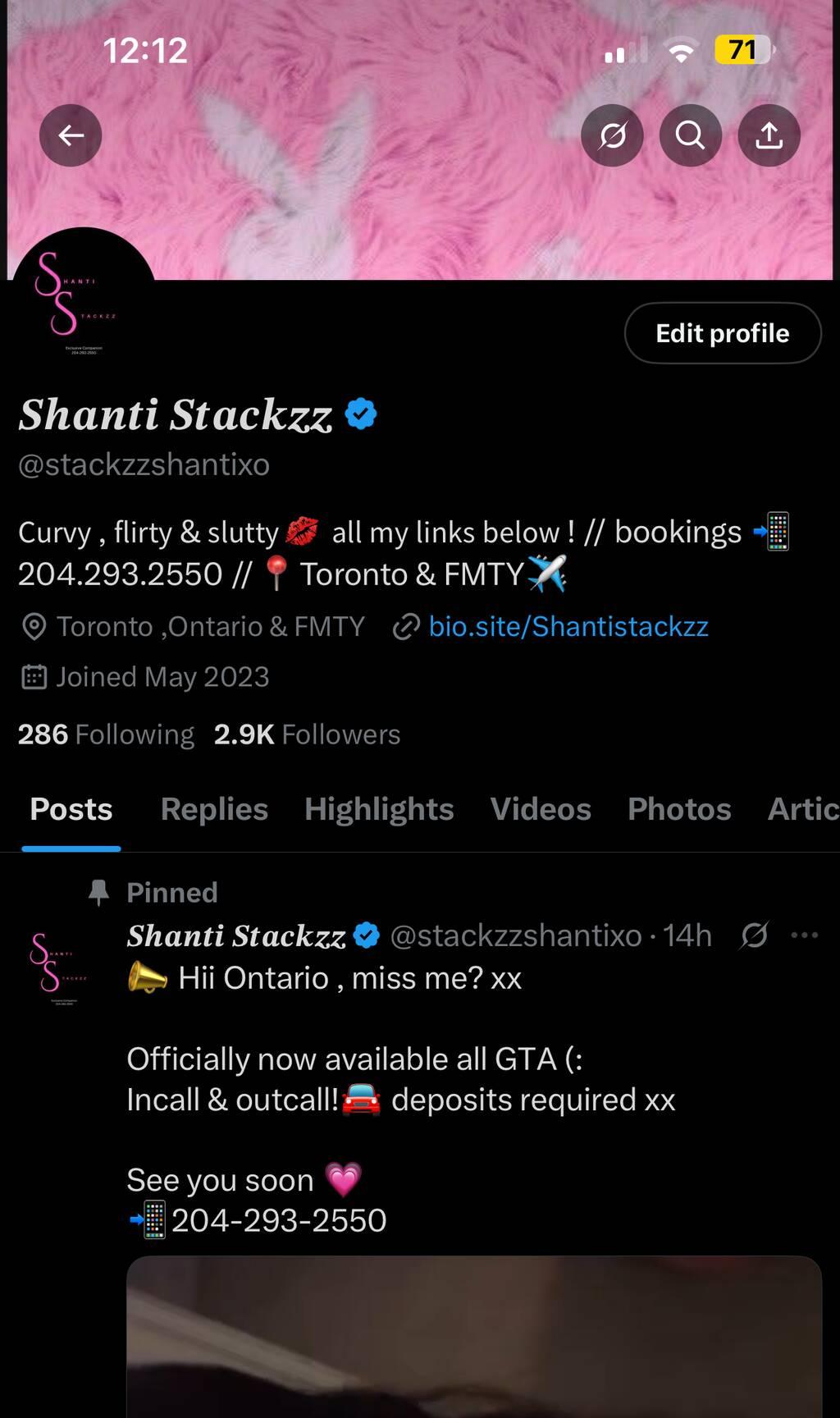Screen dimensions: 840x1418
Task: Share this profile
Action: 769,135
